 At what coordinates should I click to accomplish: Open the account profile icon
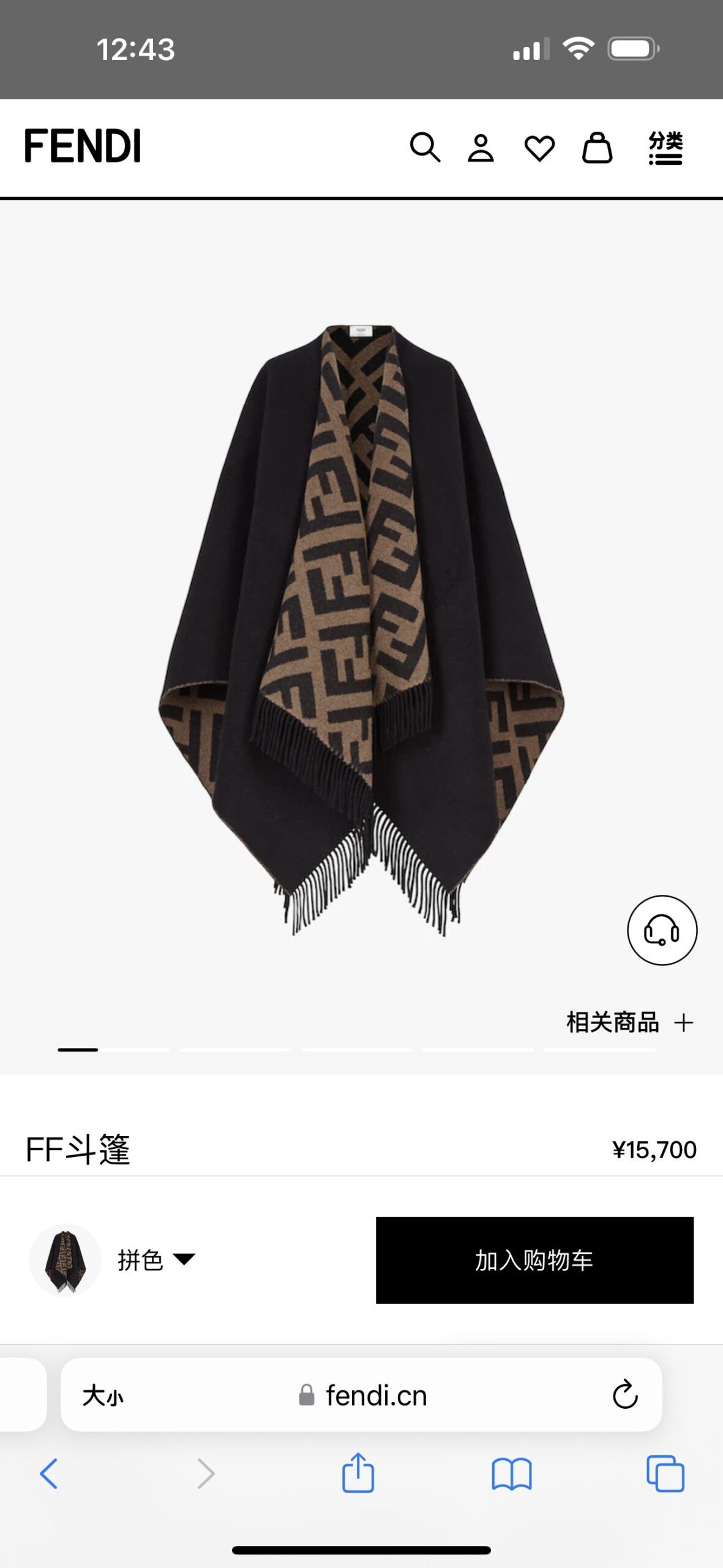coord(481,148)
